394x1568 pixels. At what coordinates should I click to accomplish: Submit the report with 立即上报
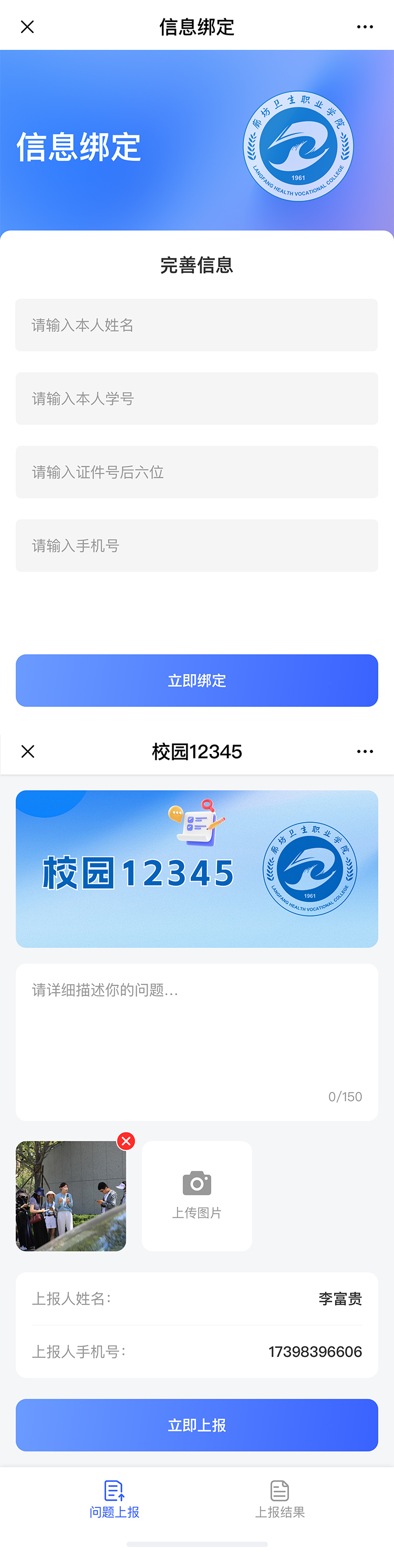pos(196,1425)
